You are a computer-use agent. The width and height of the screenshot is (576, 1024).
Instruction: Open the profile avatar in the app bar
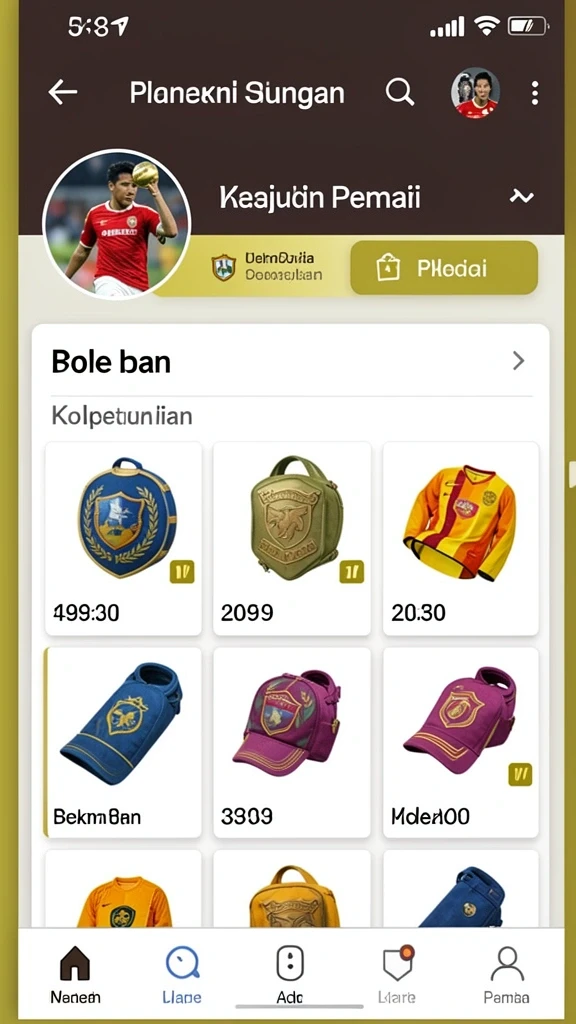tap(475, 93)
